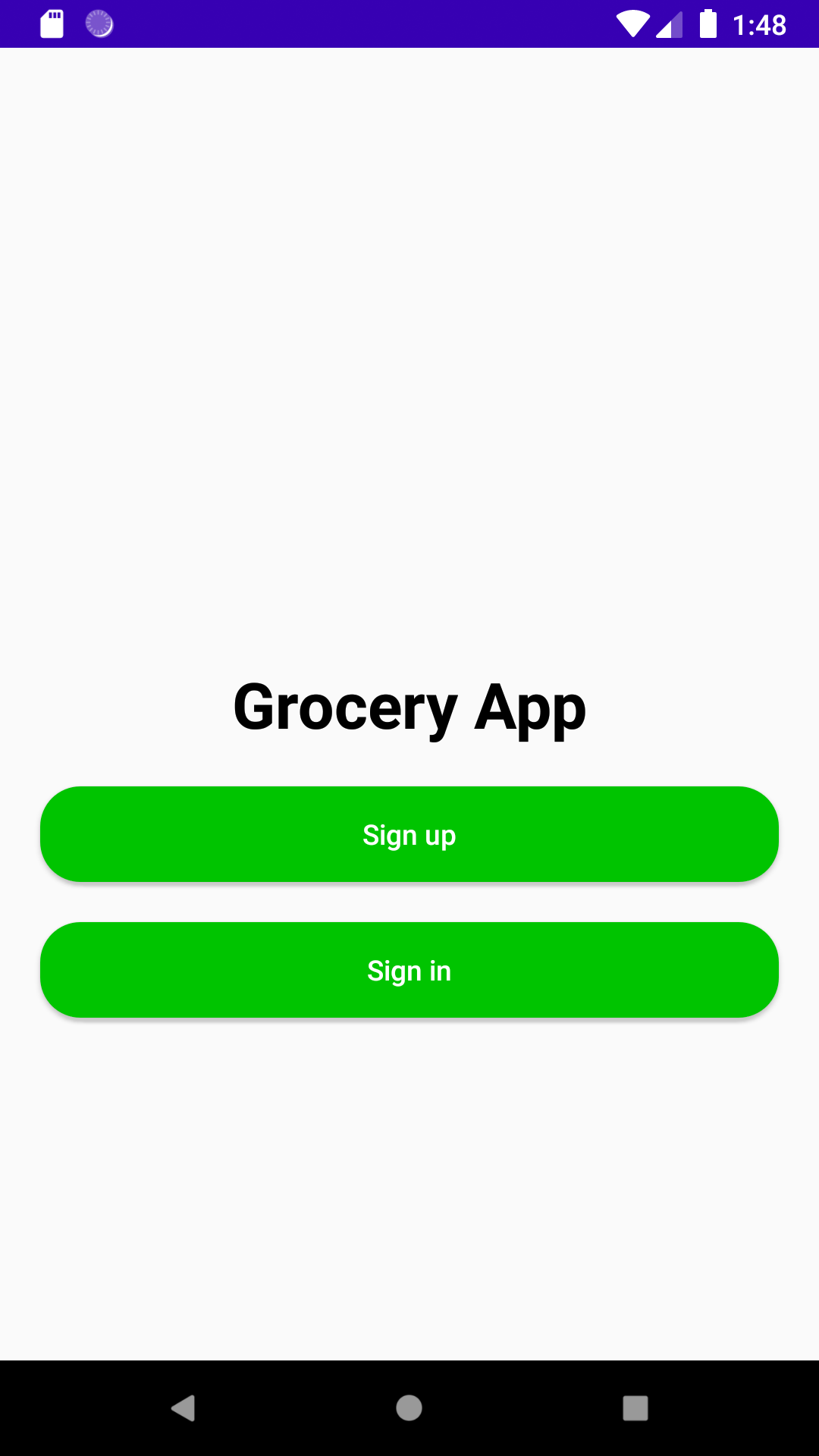Open the recent apps view
This screenshot has height=1456, width=819.
pos(635,1408)
